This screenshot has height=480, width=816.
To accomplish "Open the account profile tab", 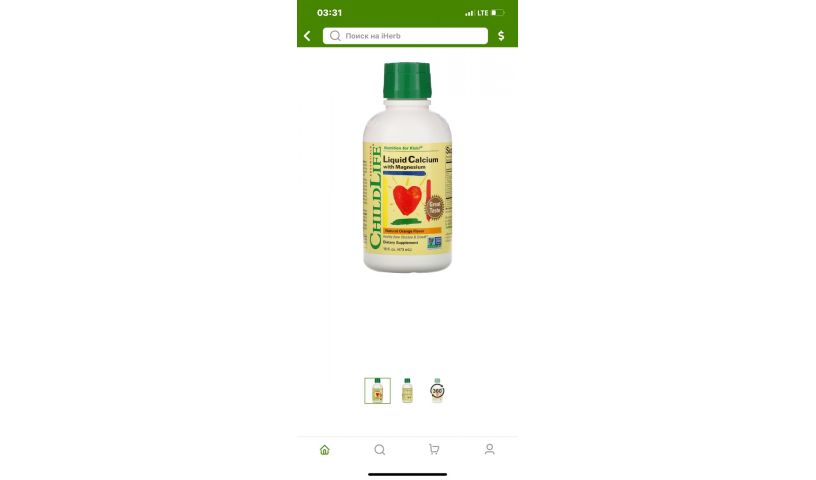I will [489, 450].
